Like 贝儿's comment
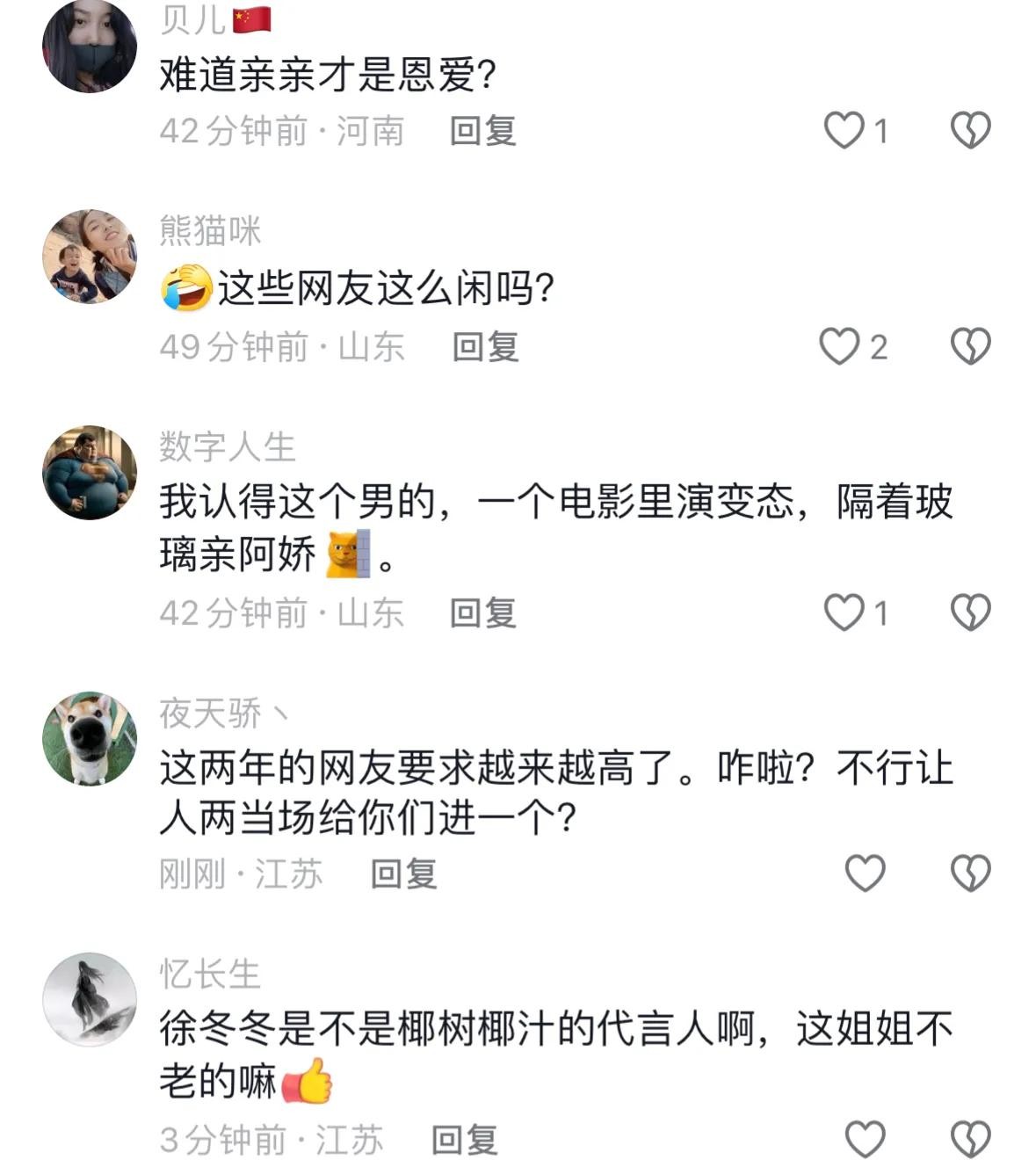1036x1167 pixels. tap(844, 131)
